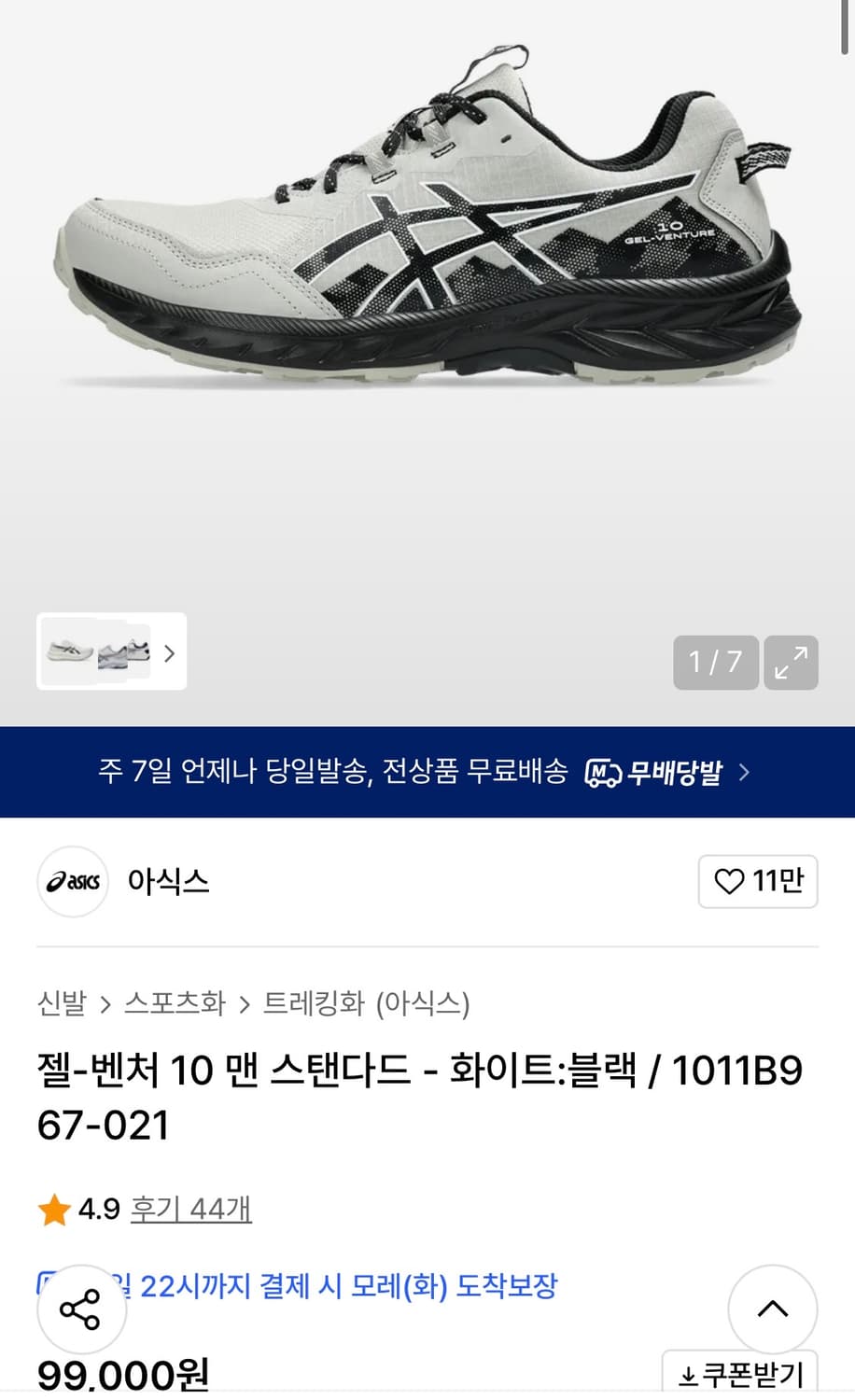Expand the thumbnail gallery with the right chevron

point(169,654)
